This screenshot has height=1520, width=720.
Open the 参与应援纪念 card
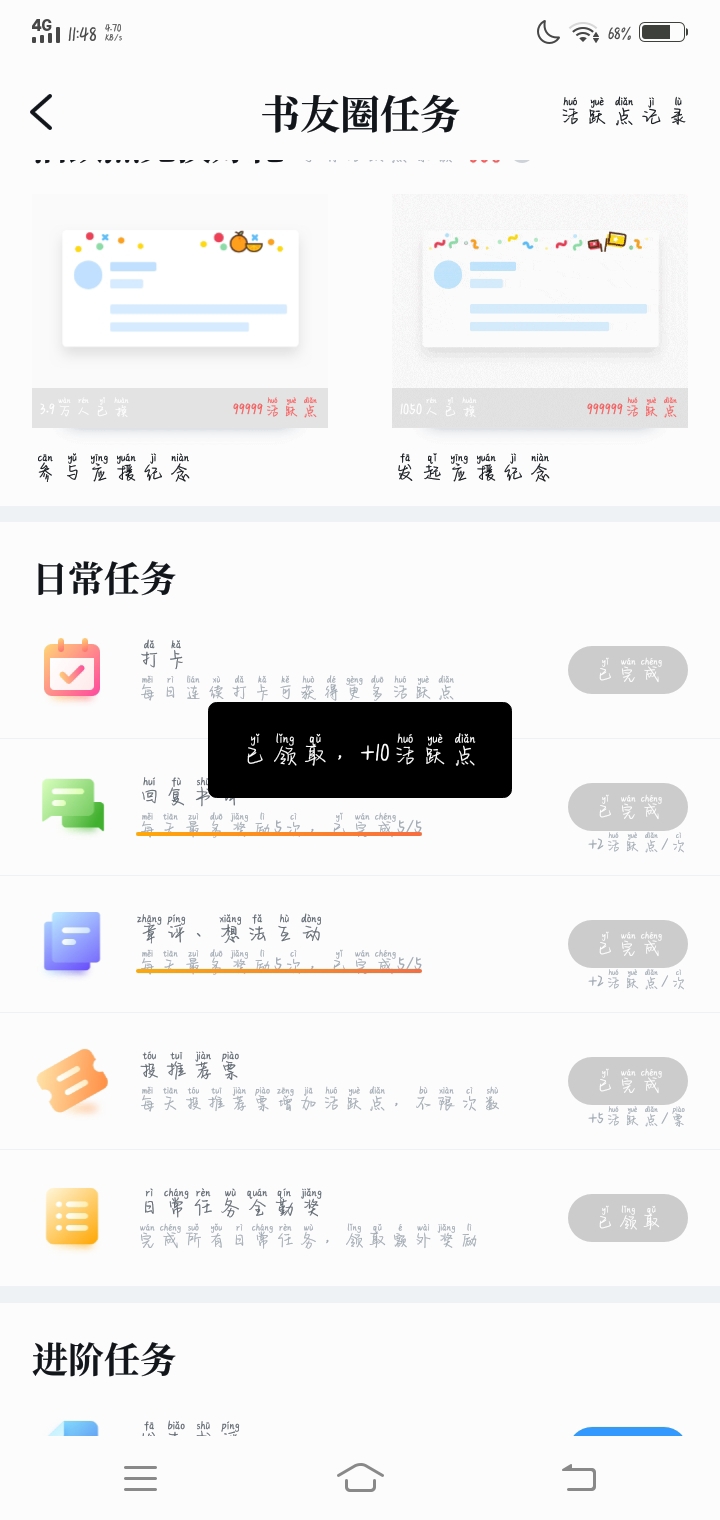180,310
